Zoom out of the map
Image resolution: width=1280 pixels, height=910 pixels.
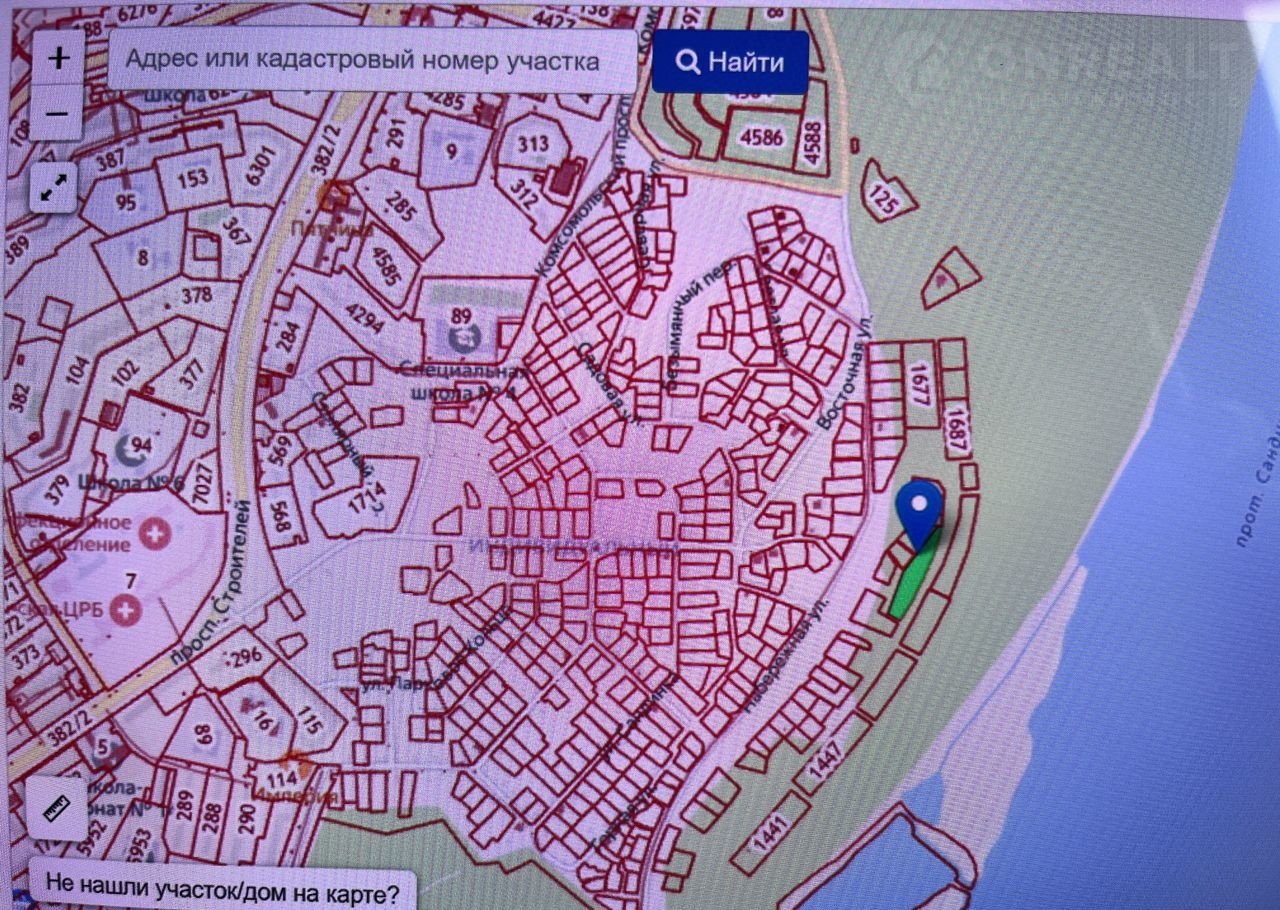59,113
